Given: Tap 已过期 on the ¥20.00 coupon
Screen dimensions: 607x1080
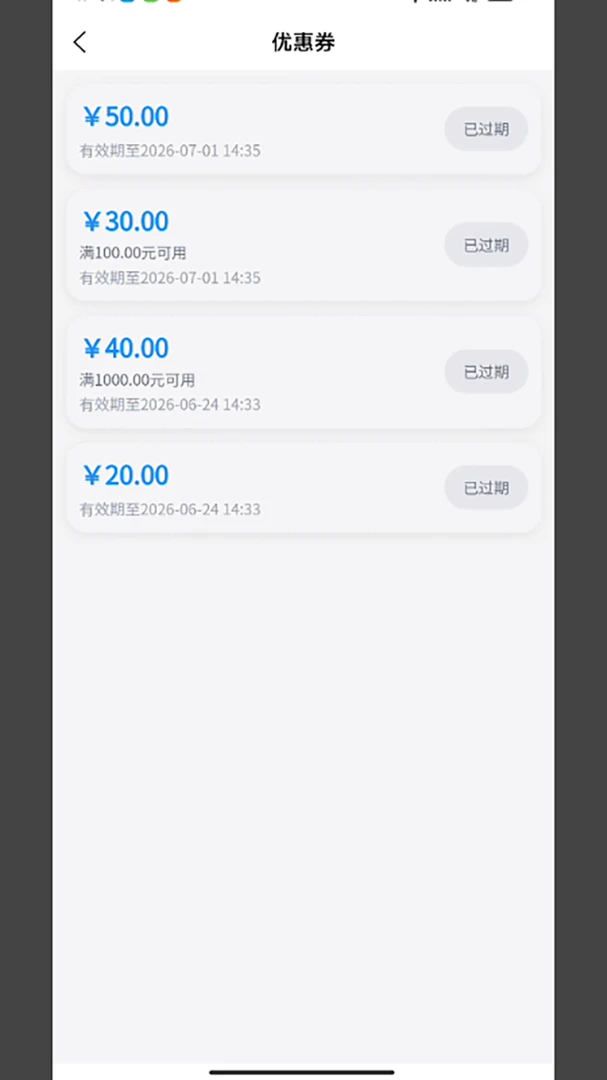Looking at the screenshot, I should pos(486,487).
